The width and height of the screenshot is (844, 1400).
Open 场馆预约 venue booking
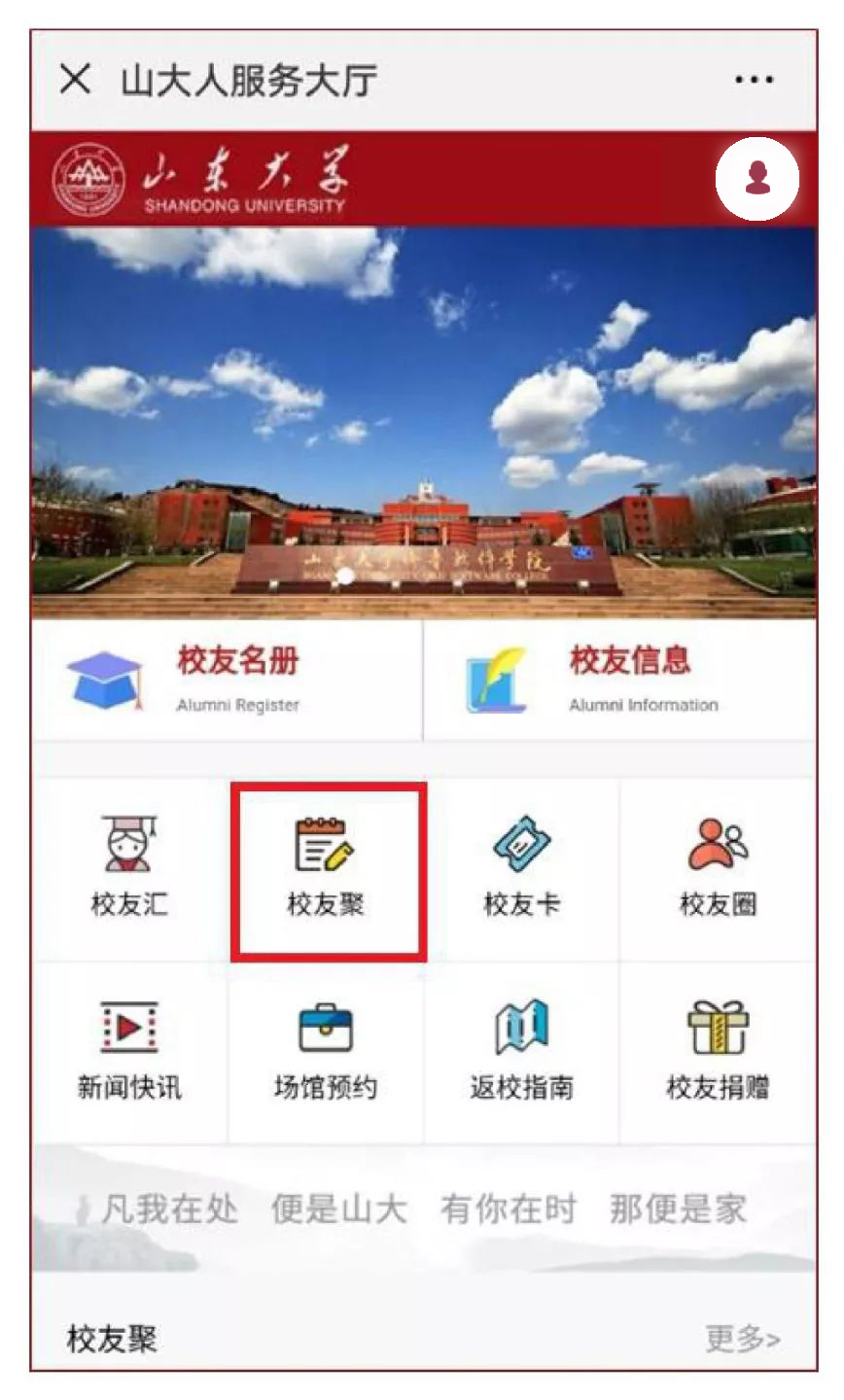click(326, 1052)
